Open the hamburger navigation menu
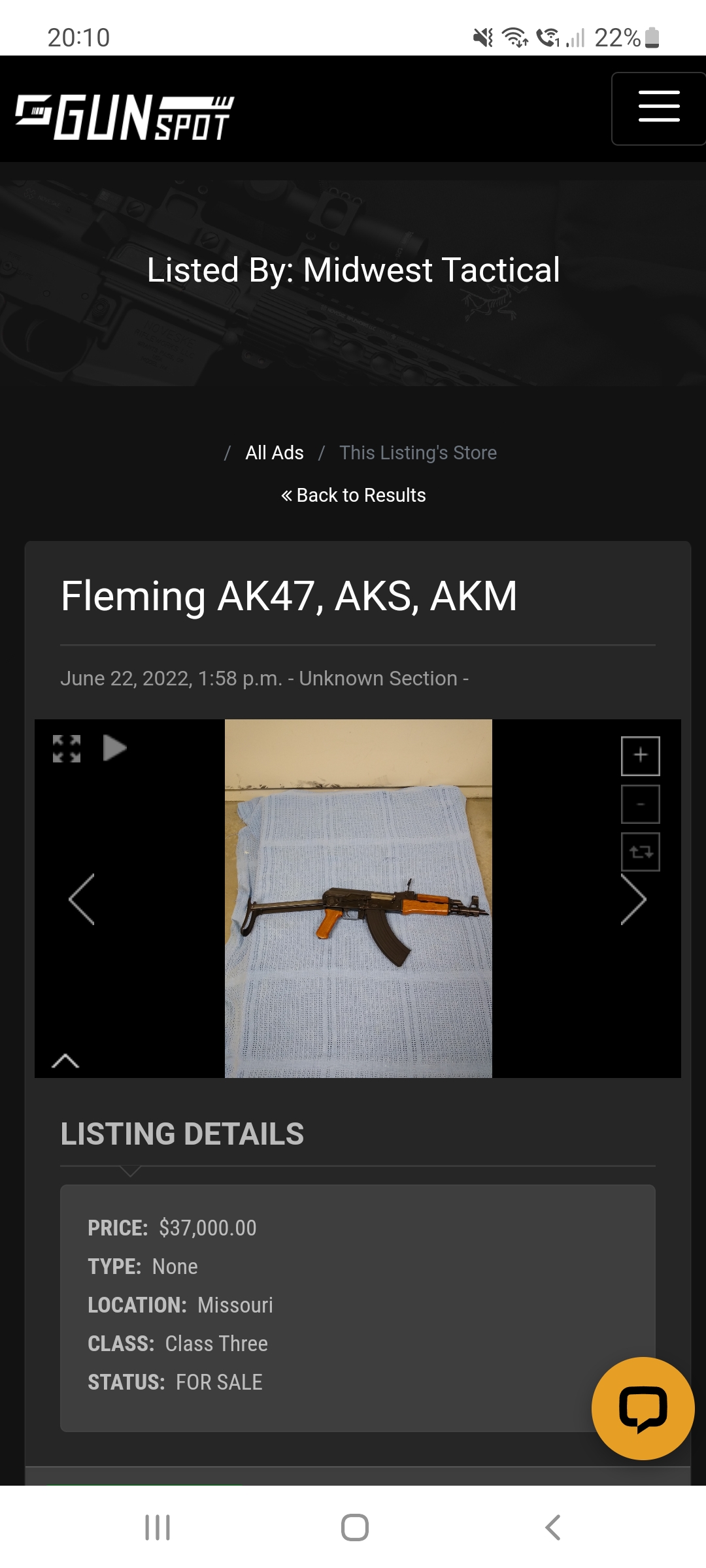The height and width of the screenshot is (1568, 706). point(658,108)
